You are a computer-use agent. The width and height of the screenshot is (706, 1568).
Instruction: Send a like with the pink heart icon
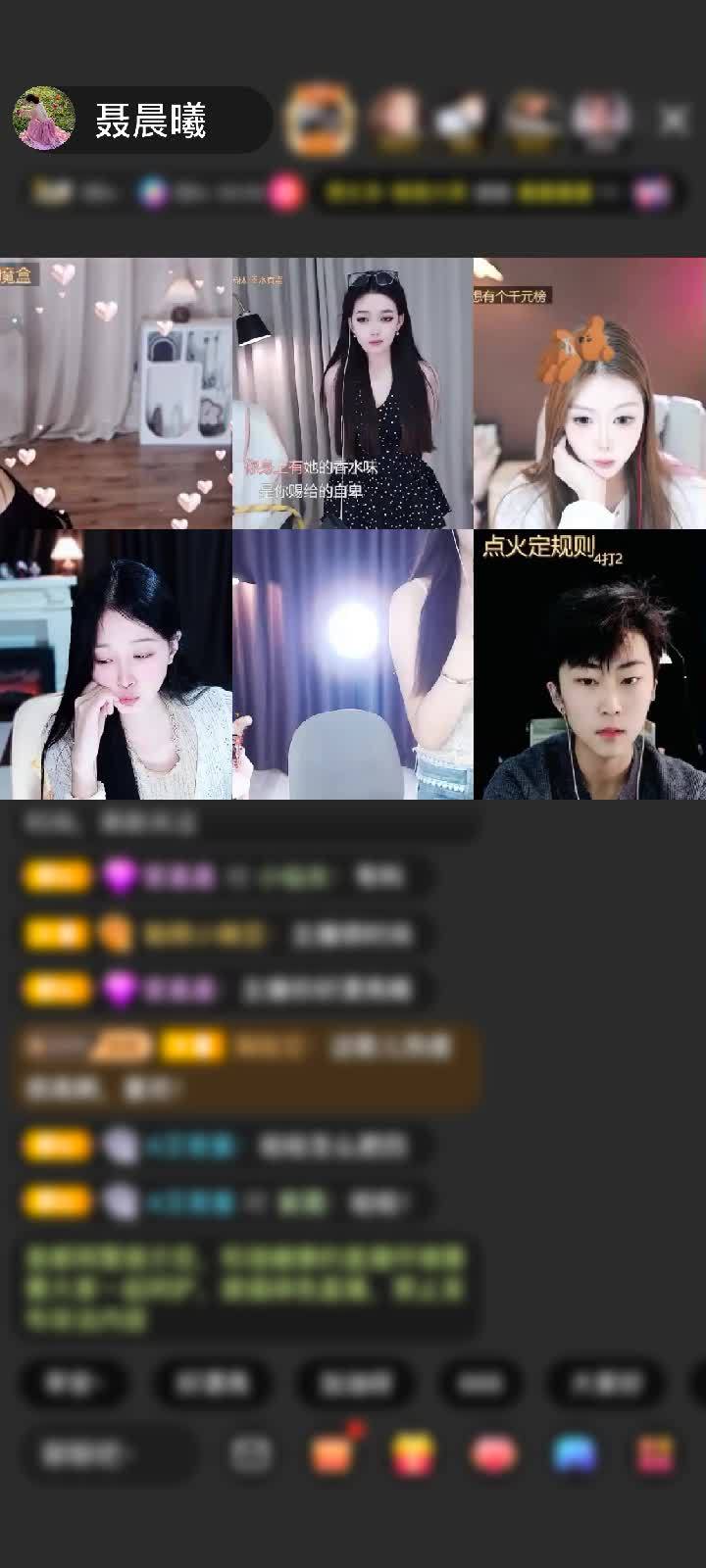tap(494, 1454)
